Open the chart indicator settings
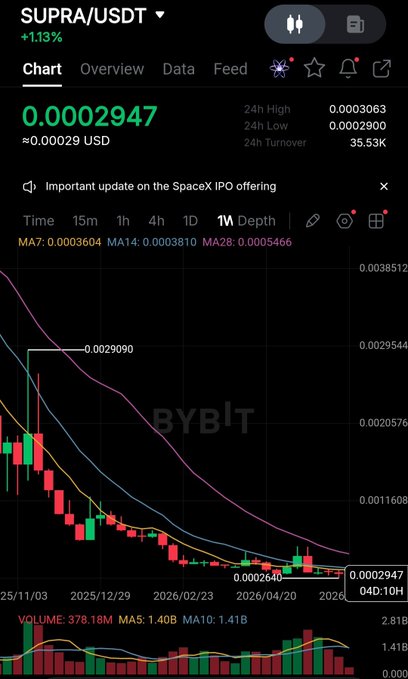The height and width of the screenshot is (679, 408). click(x=344, y=221)
